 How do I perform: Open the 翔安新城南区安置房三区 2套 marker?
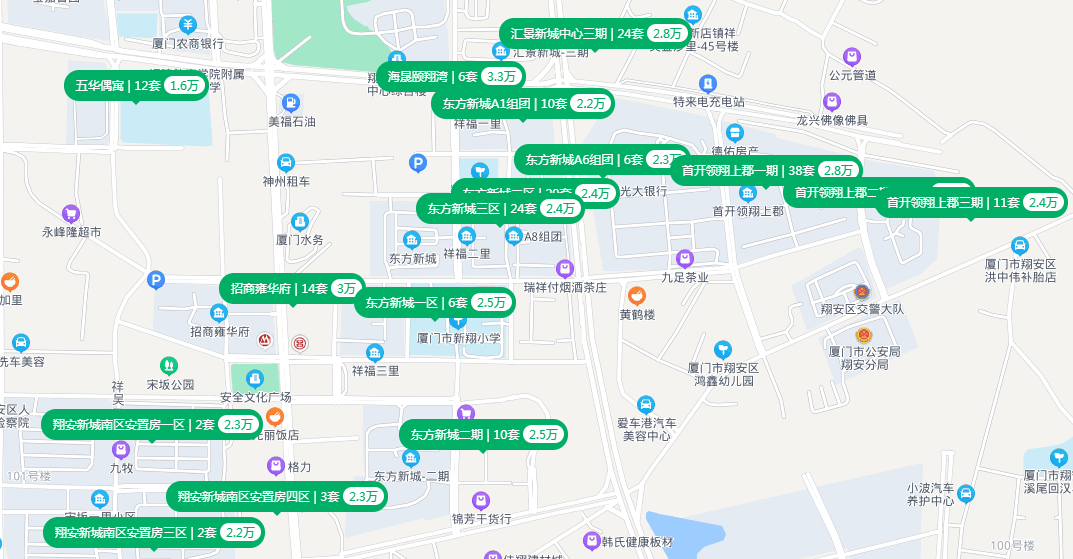tap(153, 532)
